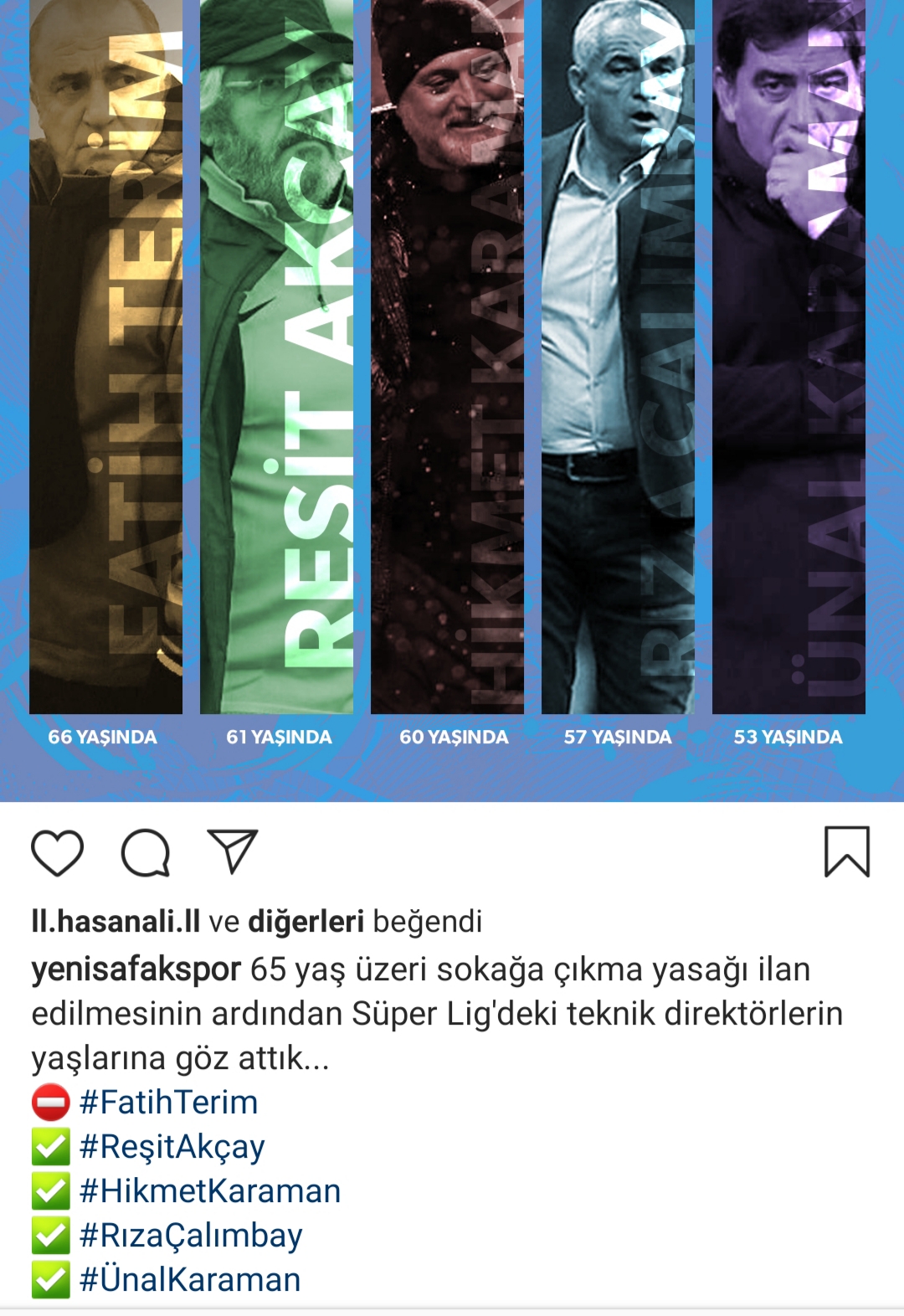Open the #HikmetKaraman hashtag

[209, 1191]
